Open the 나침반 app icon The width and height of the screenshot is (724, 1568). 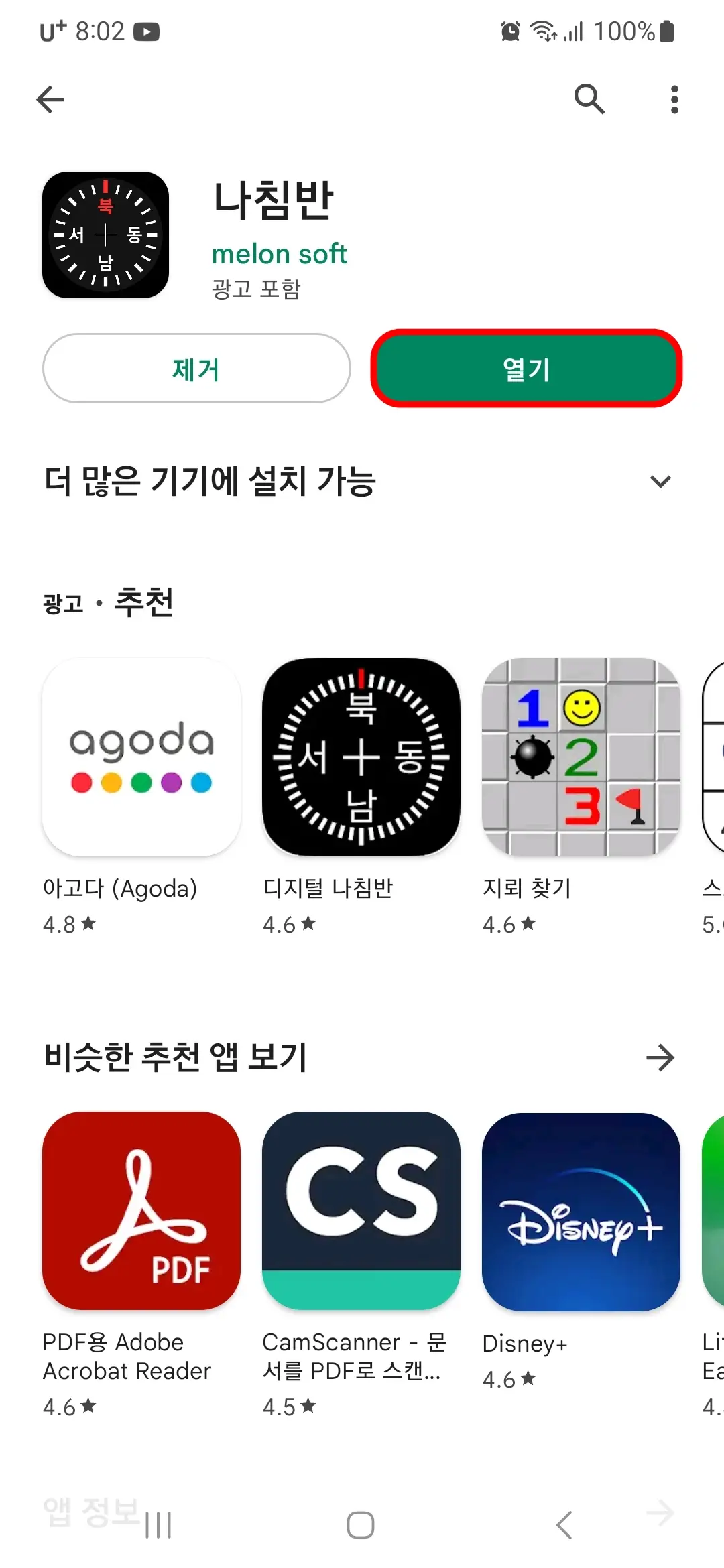(x=105, y=234)
